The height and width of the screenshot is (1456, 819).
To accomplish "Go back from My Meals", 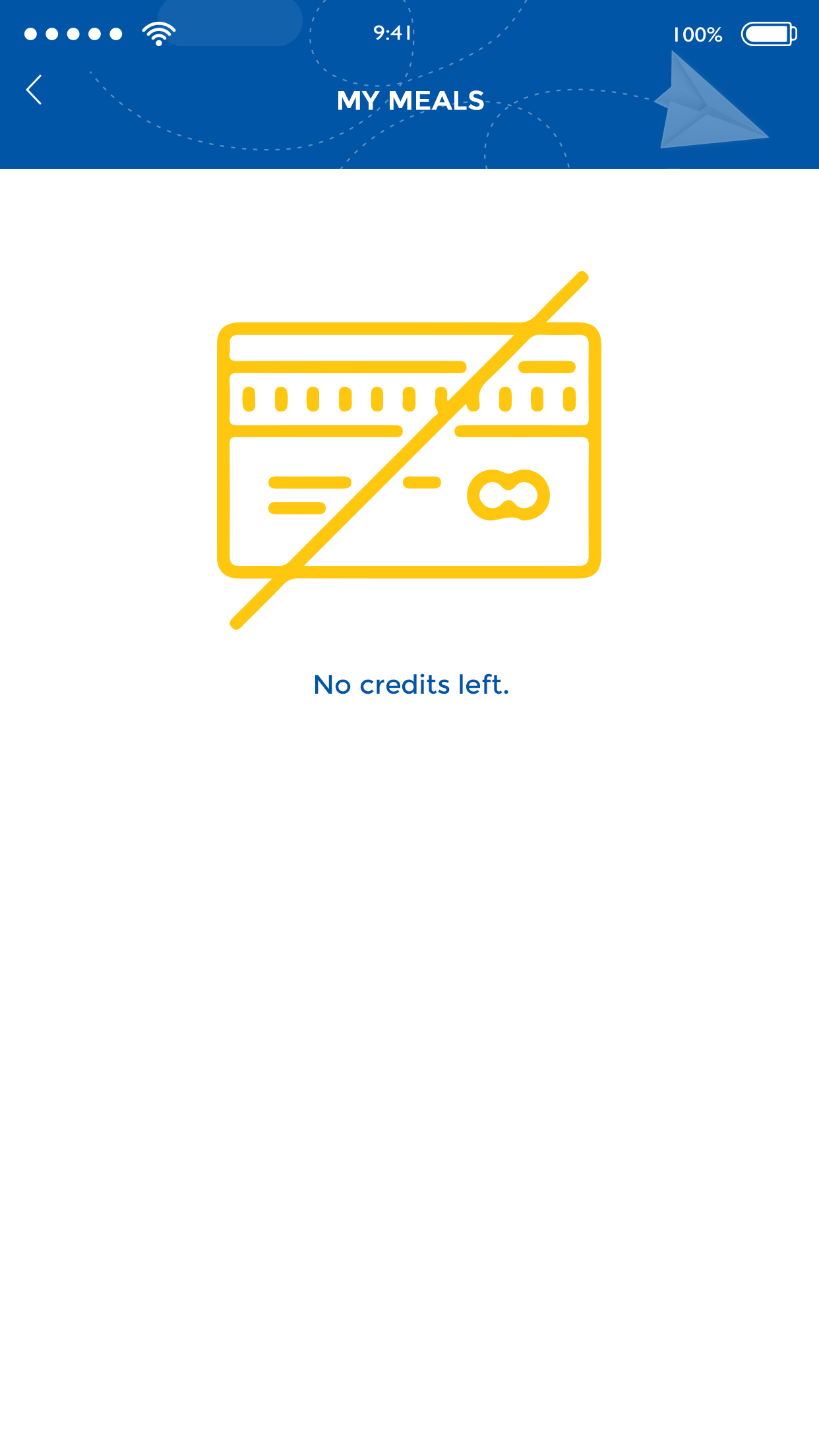I will 34,90.
